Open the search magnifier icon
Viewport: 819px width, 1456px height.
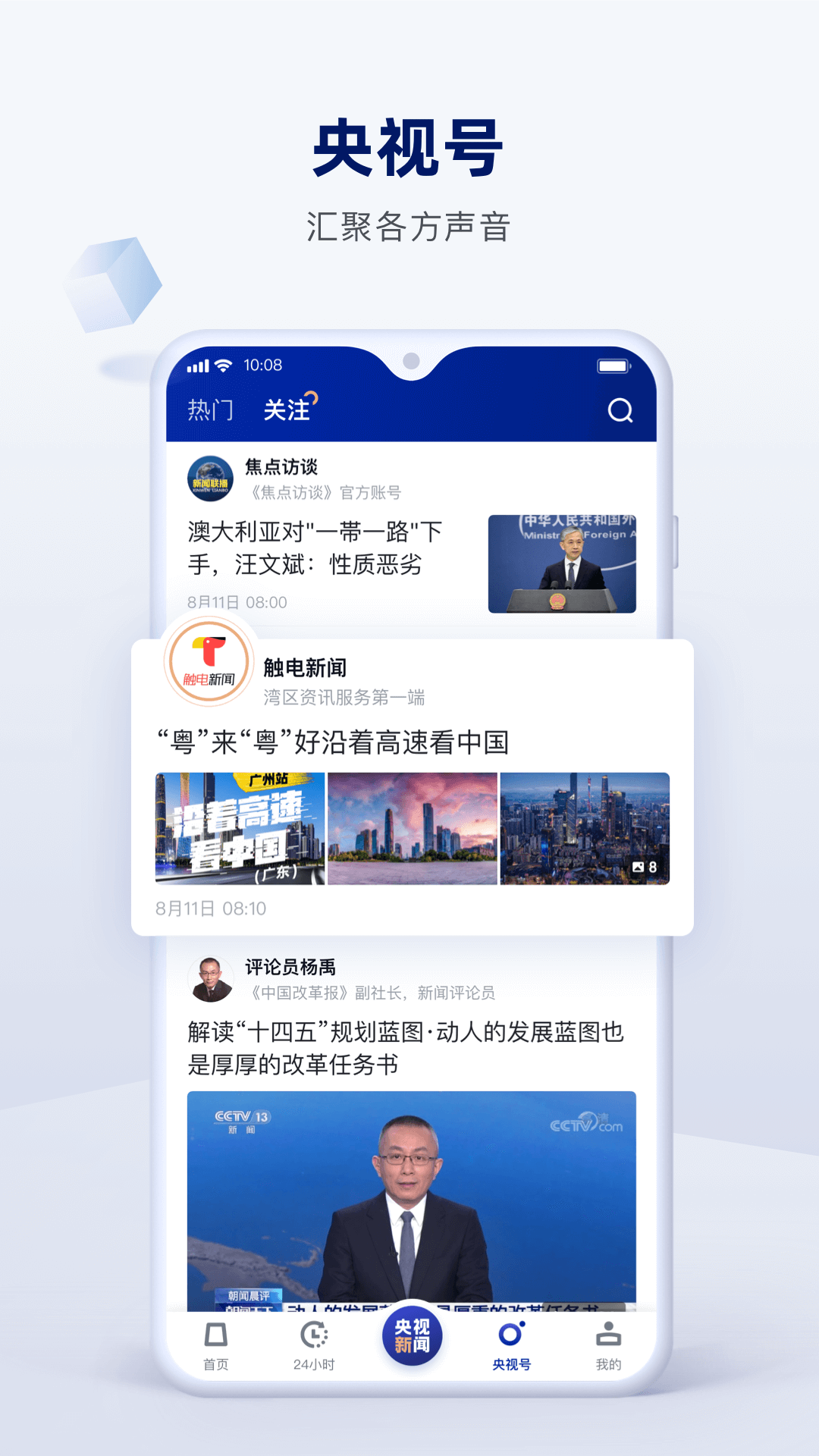tap(622, 411)
